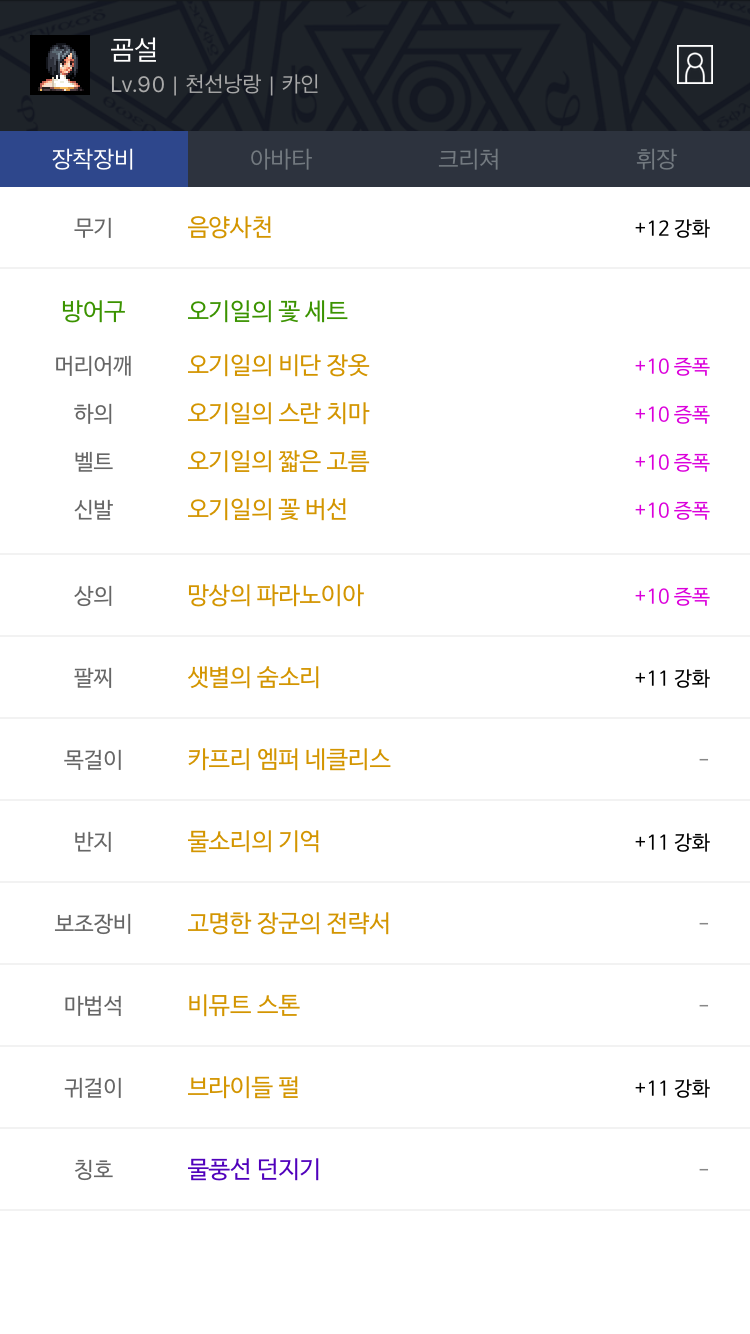Open 망상의 파라노이아 top item
The height and width of the screenshot is (1334, 750).
pos(276,596)
